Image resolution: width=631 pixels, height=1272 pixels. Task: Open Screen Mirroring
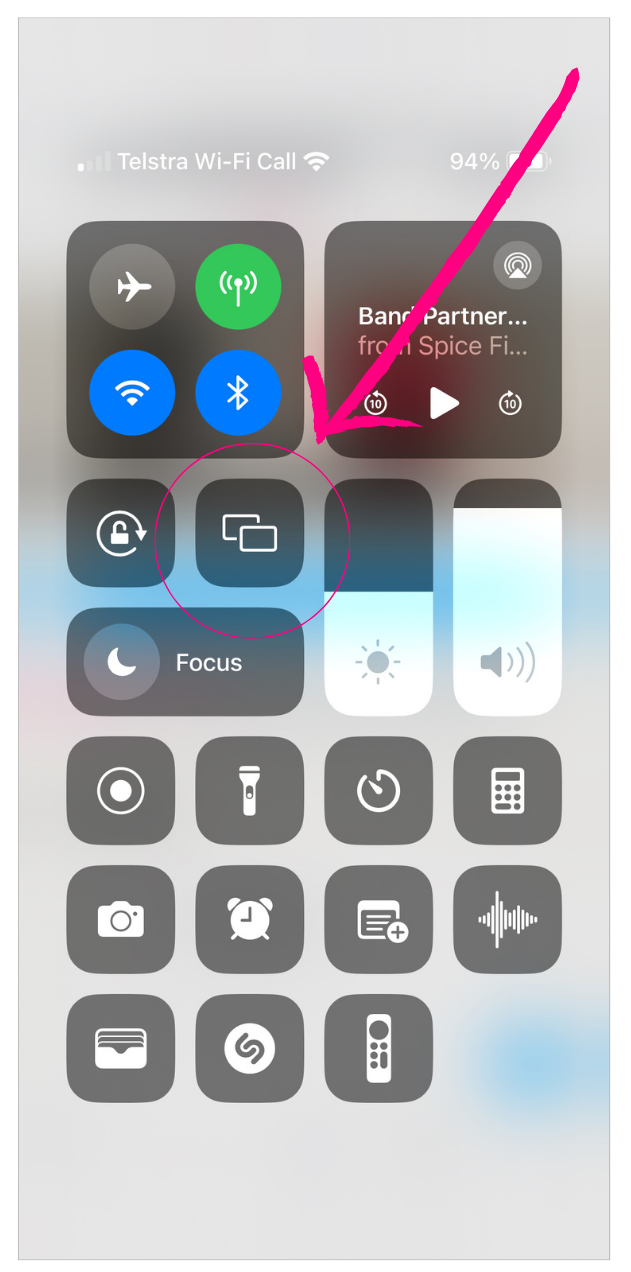coord(250,533)
